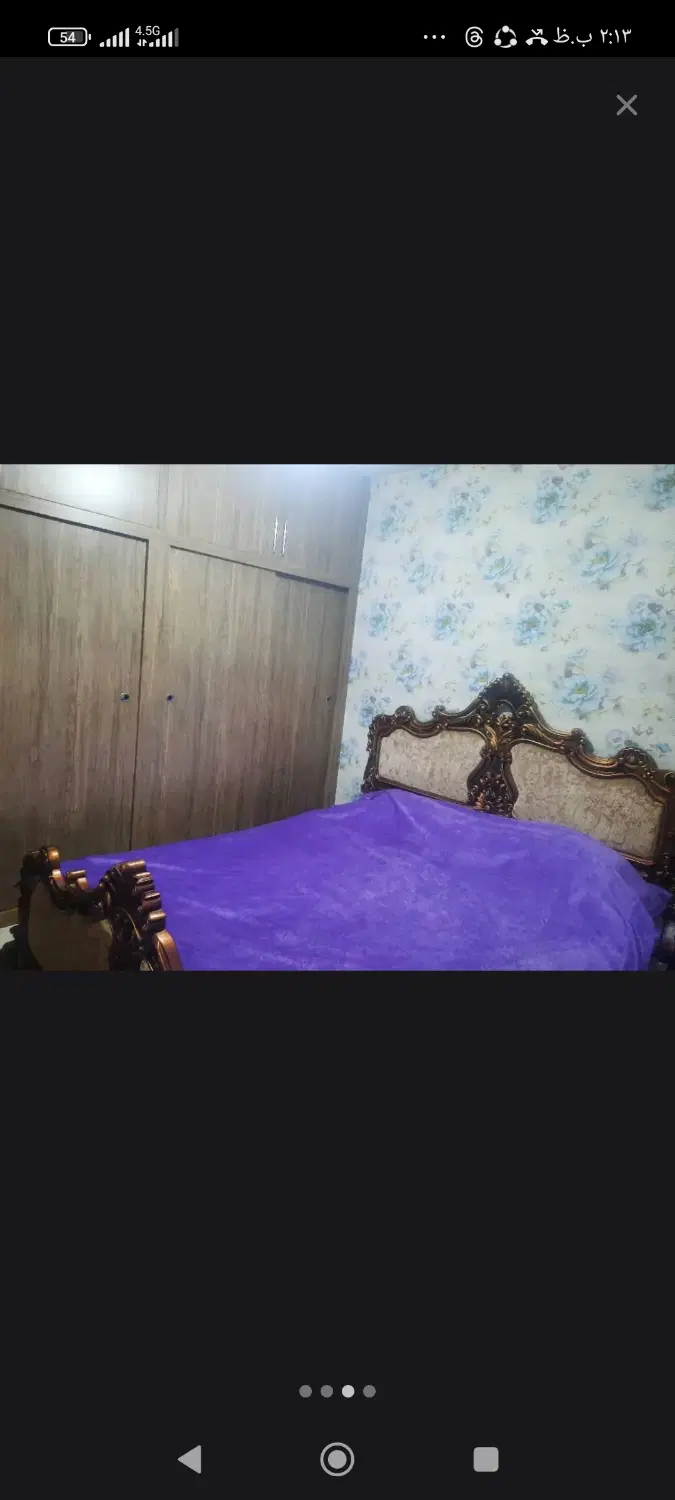The width and height of the screenshot is (675, 1500).
Task: Open the recent apps view
Action: pos(486,1459)
